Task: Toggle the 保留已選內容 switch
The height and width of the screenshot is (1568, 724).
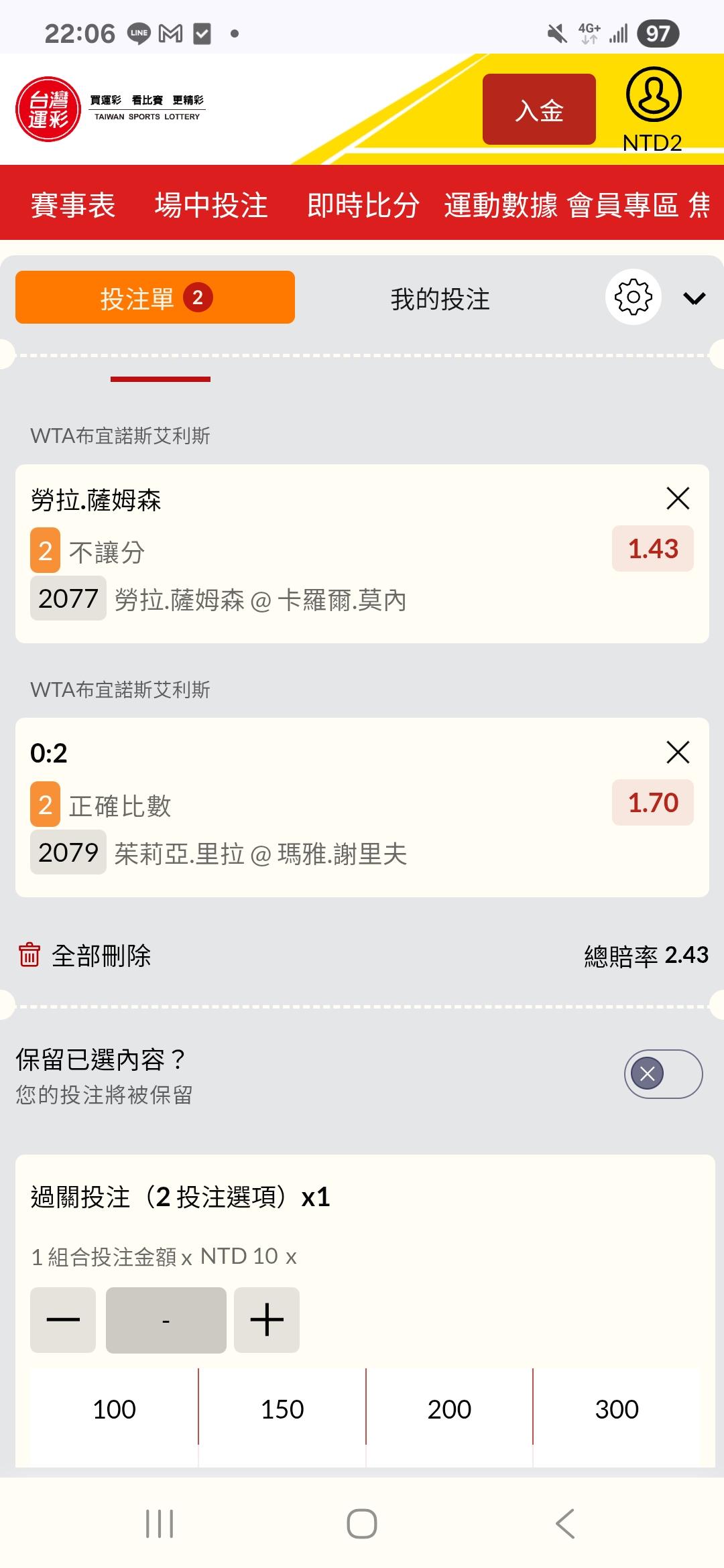Action: tap(663, 1074)
